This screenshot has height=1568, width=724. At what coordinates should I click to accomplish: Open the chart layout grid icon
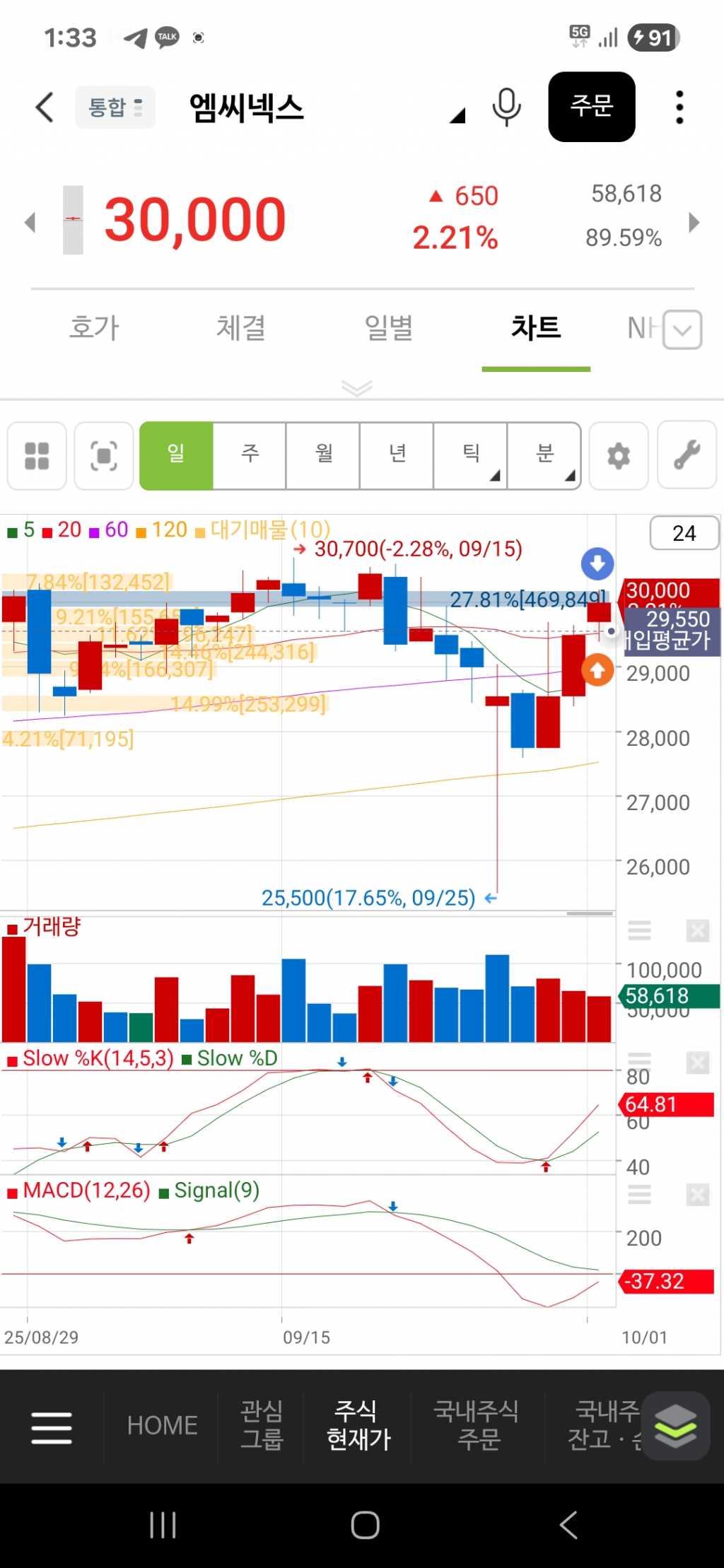click(x=37, y=456)
